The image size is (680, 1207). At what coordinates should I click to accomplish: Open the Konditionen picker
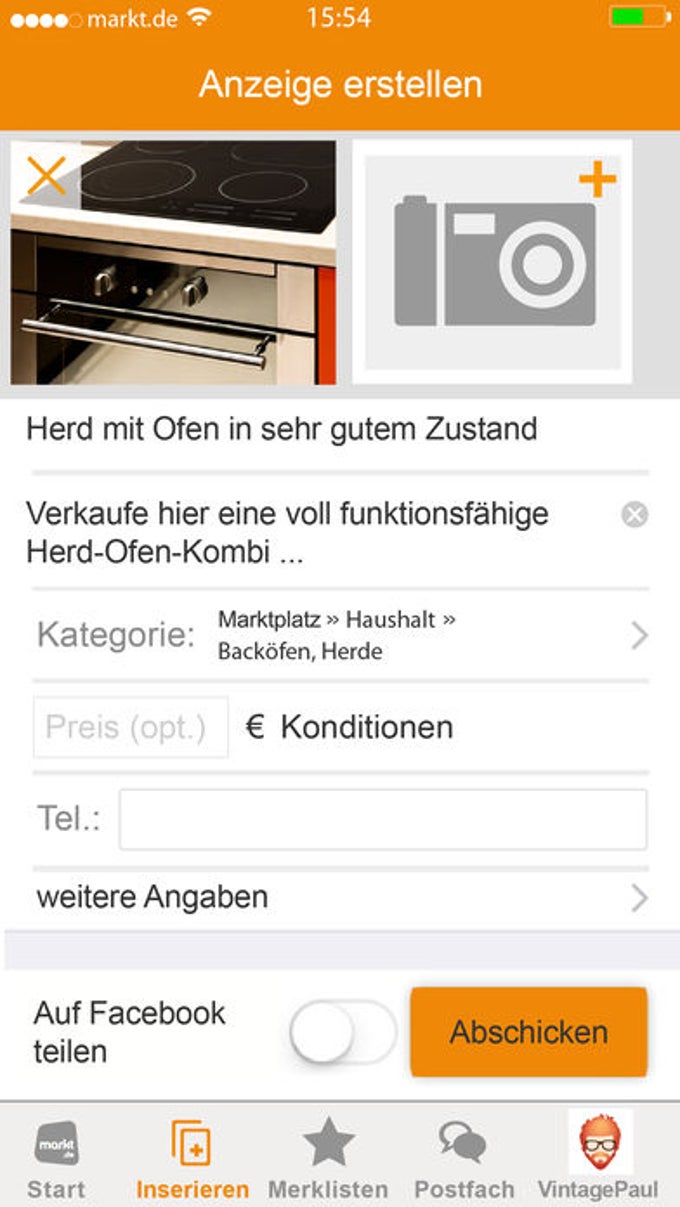pos(366,727)
